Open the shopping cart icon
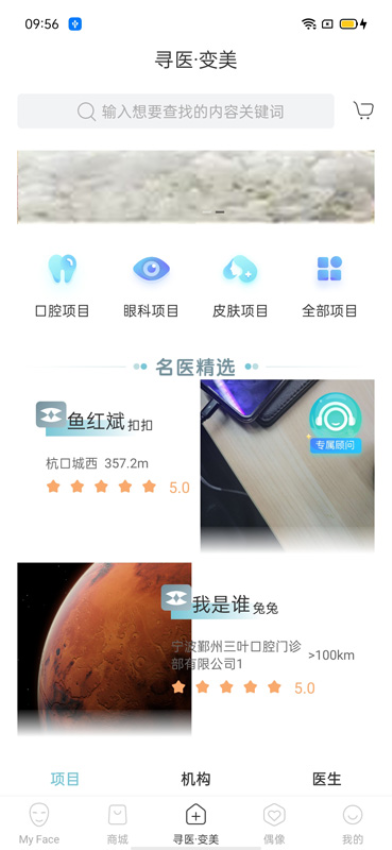 pyautogui.click(x=363, y=111)
